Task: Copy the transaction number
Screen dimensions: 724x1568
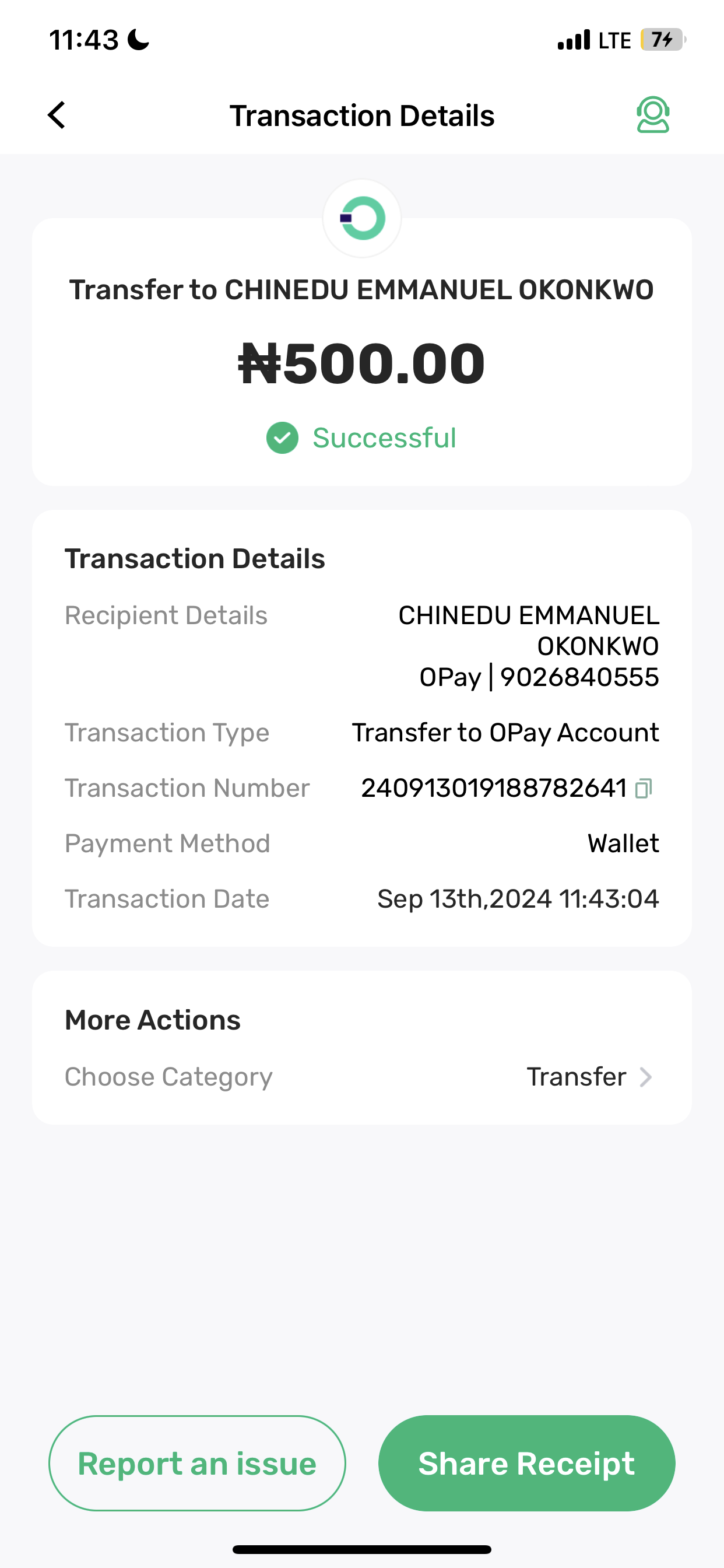Action: pos(643,788)
